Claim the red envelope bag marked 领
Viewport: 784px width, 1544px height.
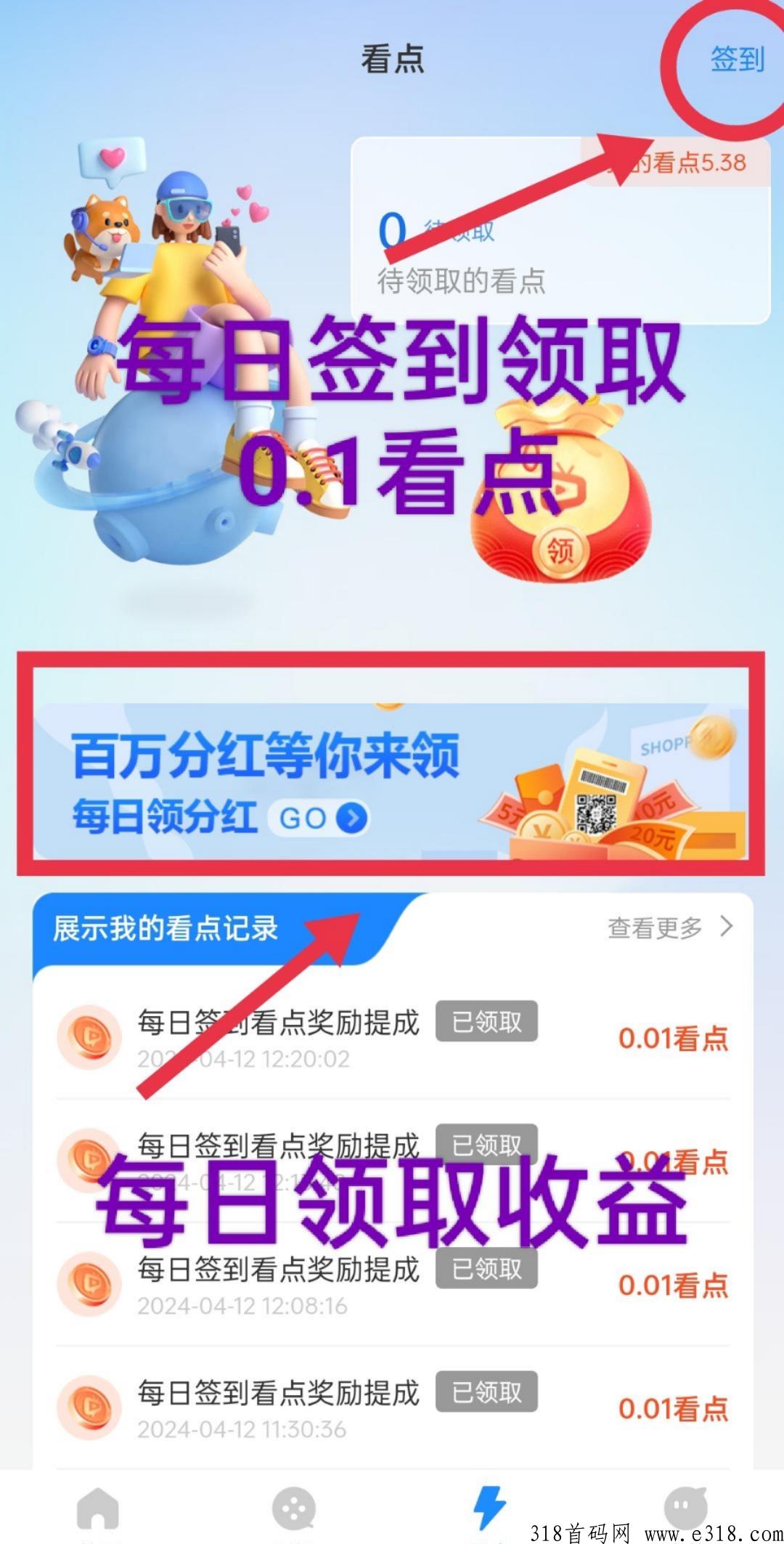pyautogui.click(x=560, y=492)
